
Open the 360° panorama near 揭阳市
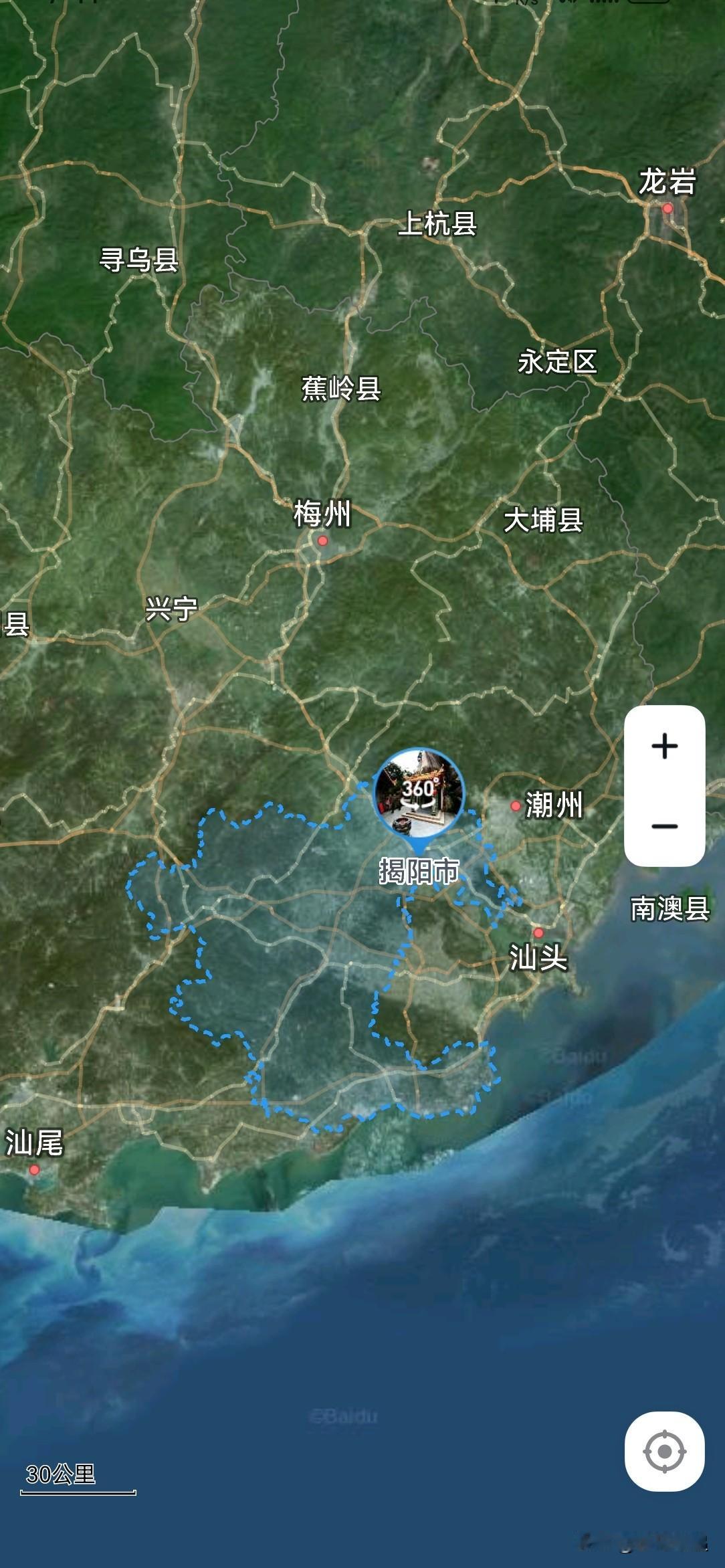pyautogui.click(x=418, y=793)
